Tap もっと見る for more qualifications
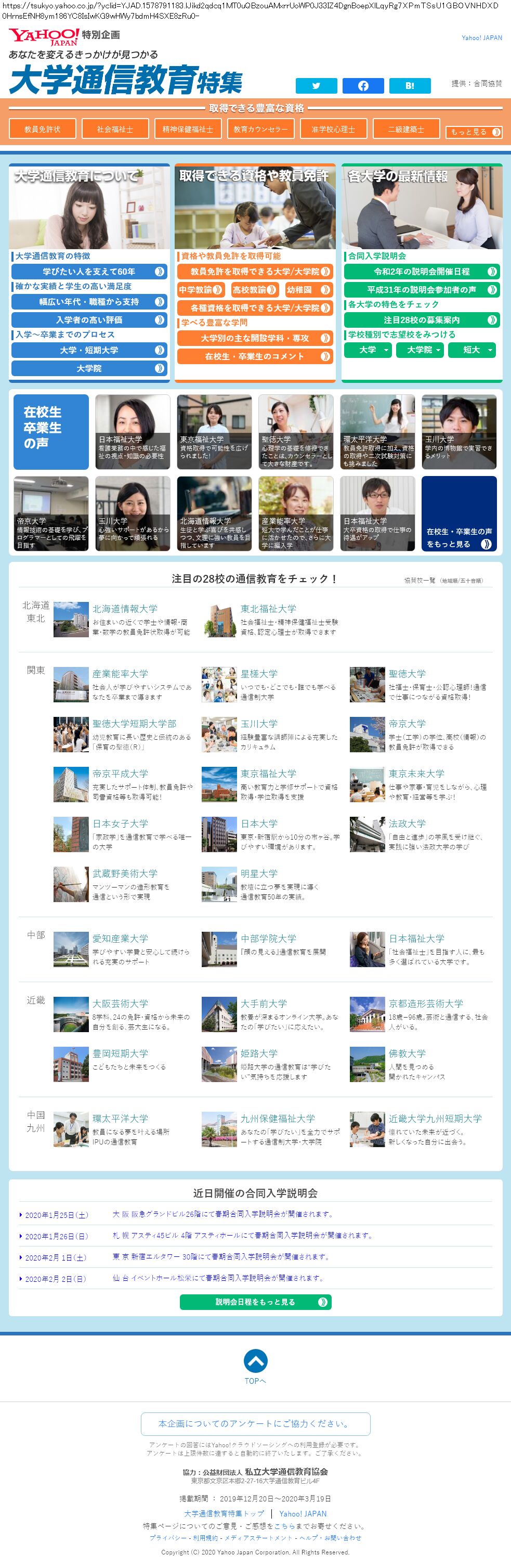Viewport: 511px width, 1568px height. tap(474, 132)
